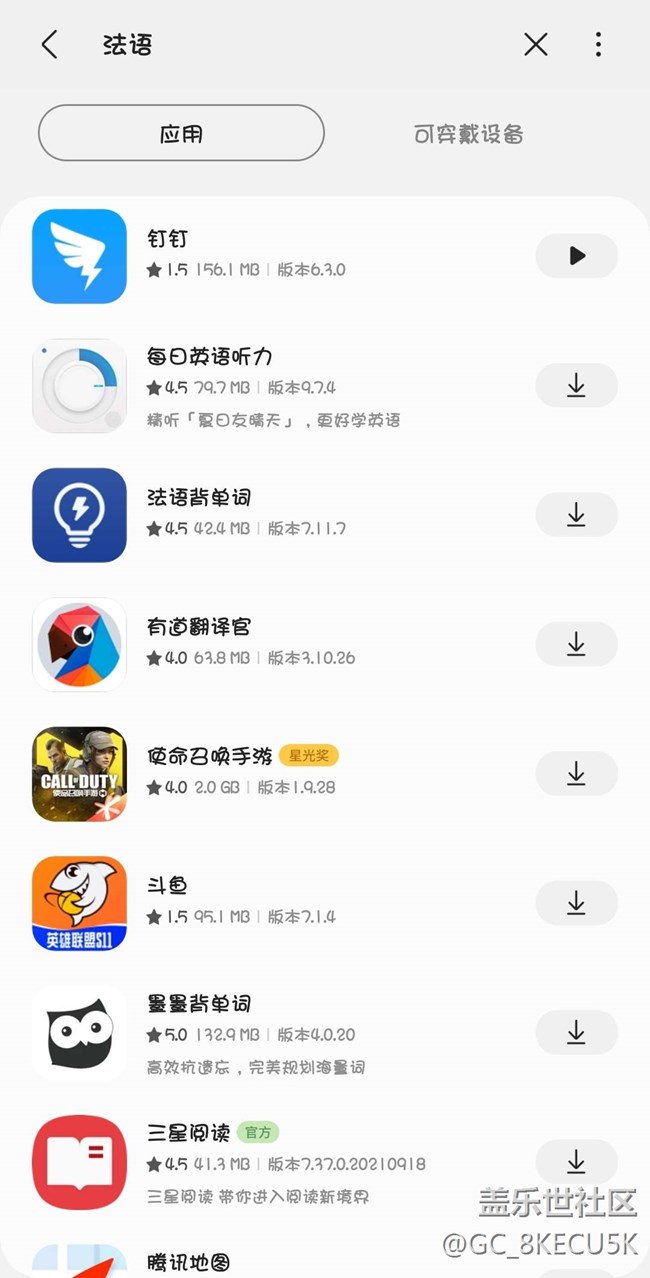The height and width of the screenshot is (1278, 650).
Task: Download 墨墨背单词
Action: [x=576, y=1032]
